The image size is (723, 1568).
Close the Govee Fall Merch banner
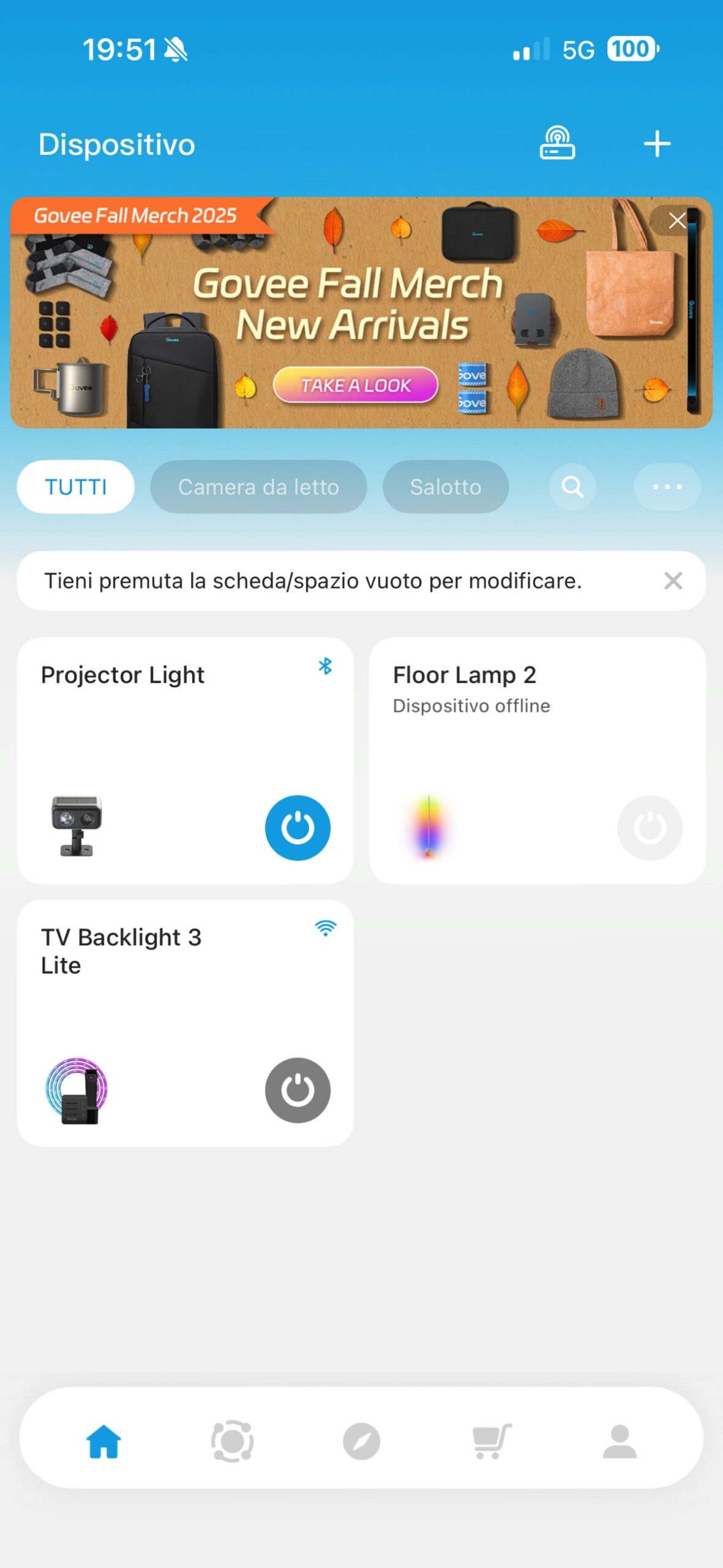point(676,221)
